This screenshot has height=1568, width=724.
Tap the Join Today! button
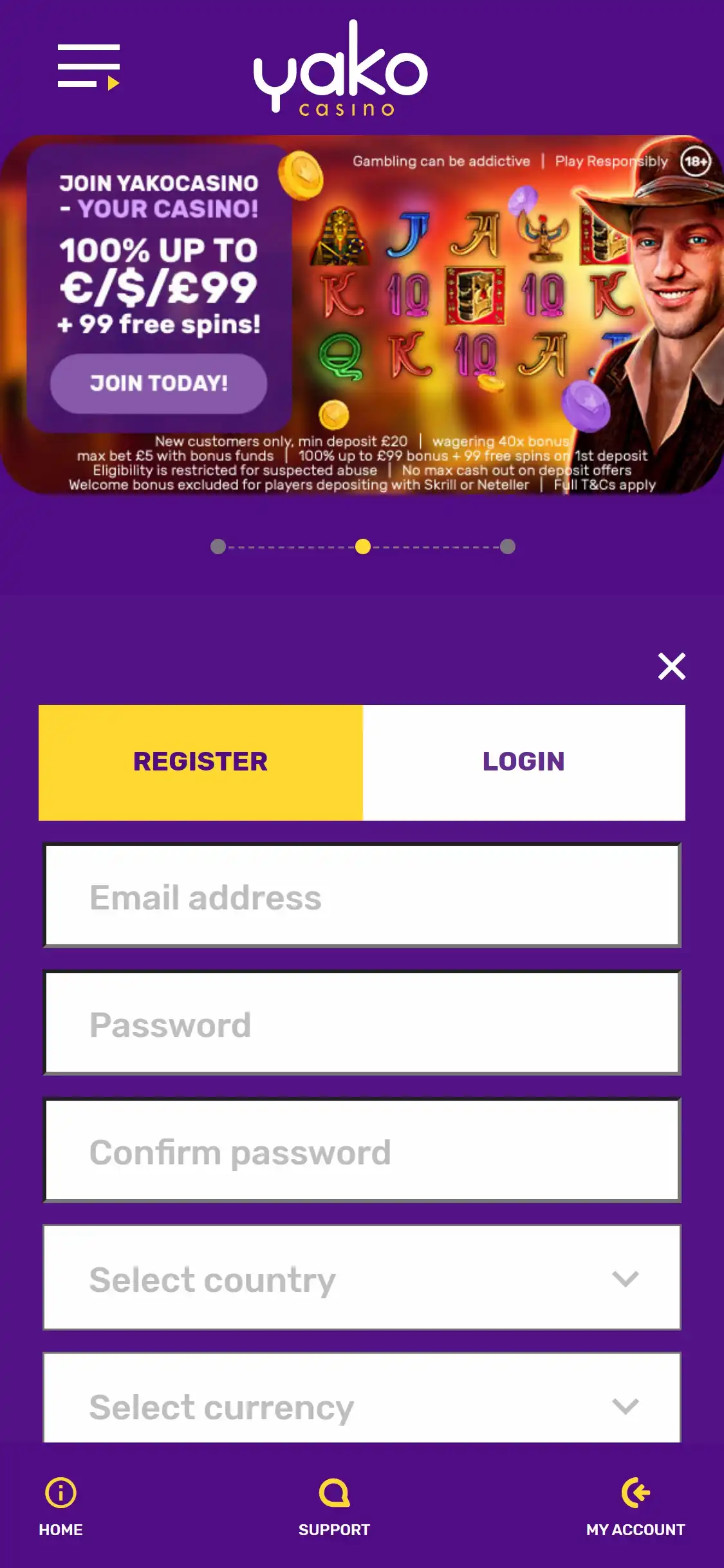(x=158, y=384)
